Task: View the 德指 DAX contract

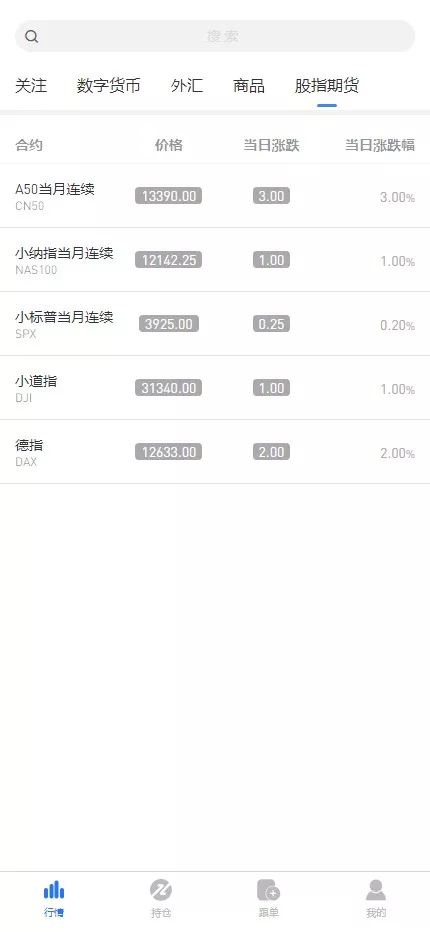Action: [x=215, y=452]
